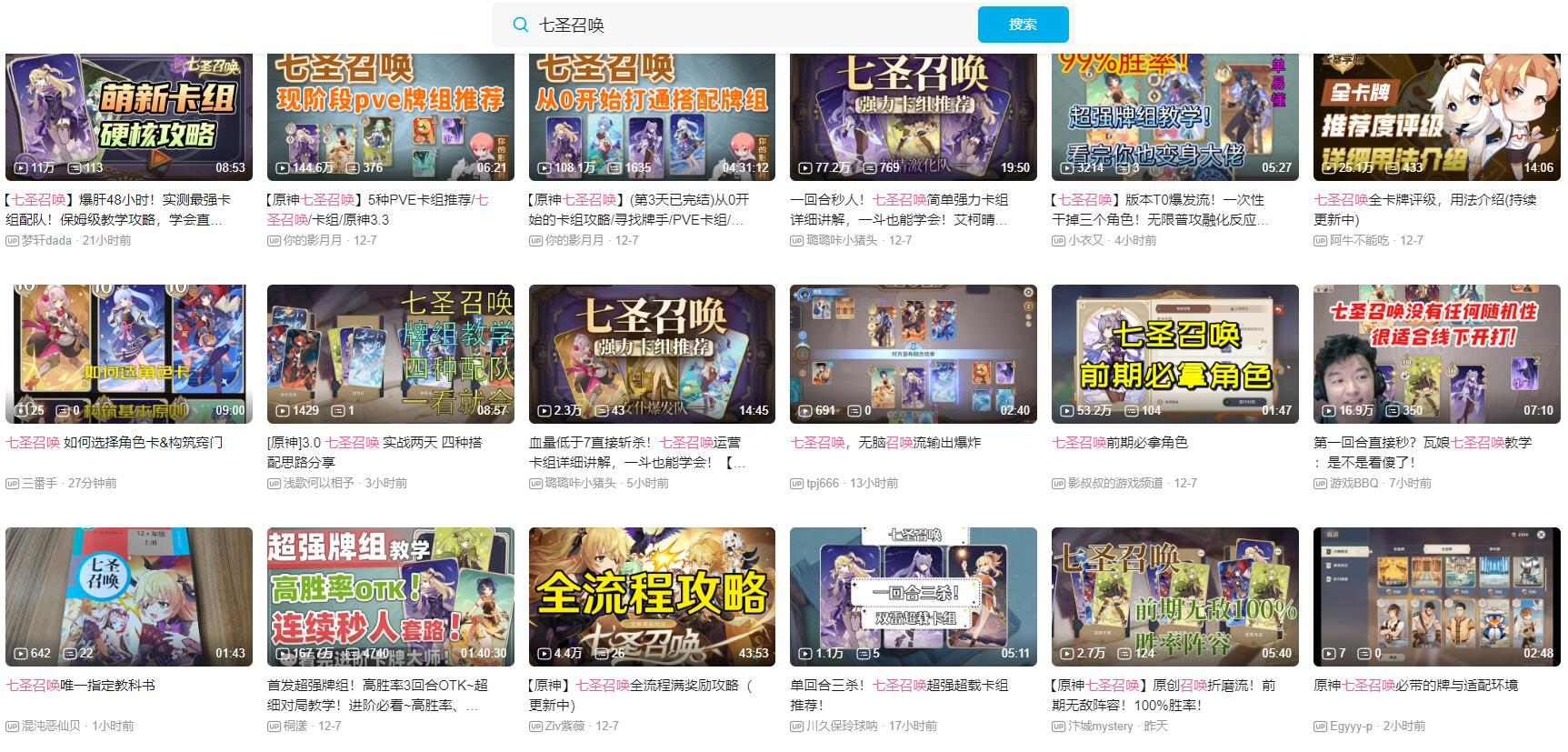The width and height of the screenshot is (1568, 752).
Task: Open the 如何选择角色卡&构筑窍门 video
Action: point(129,354)
